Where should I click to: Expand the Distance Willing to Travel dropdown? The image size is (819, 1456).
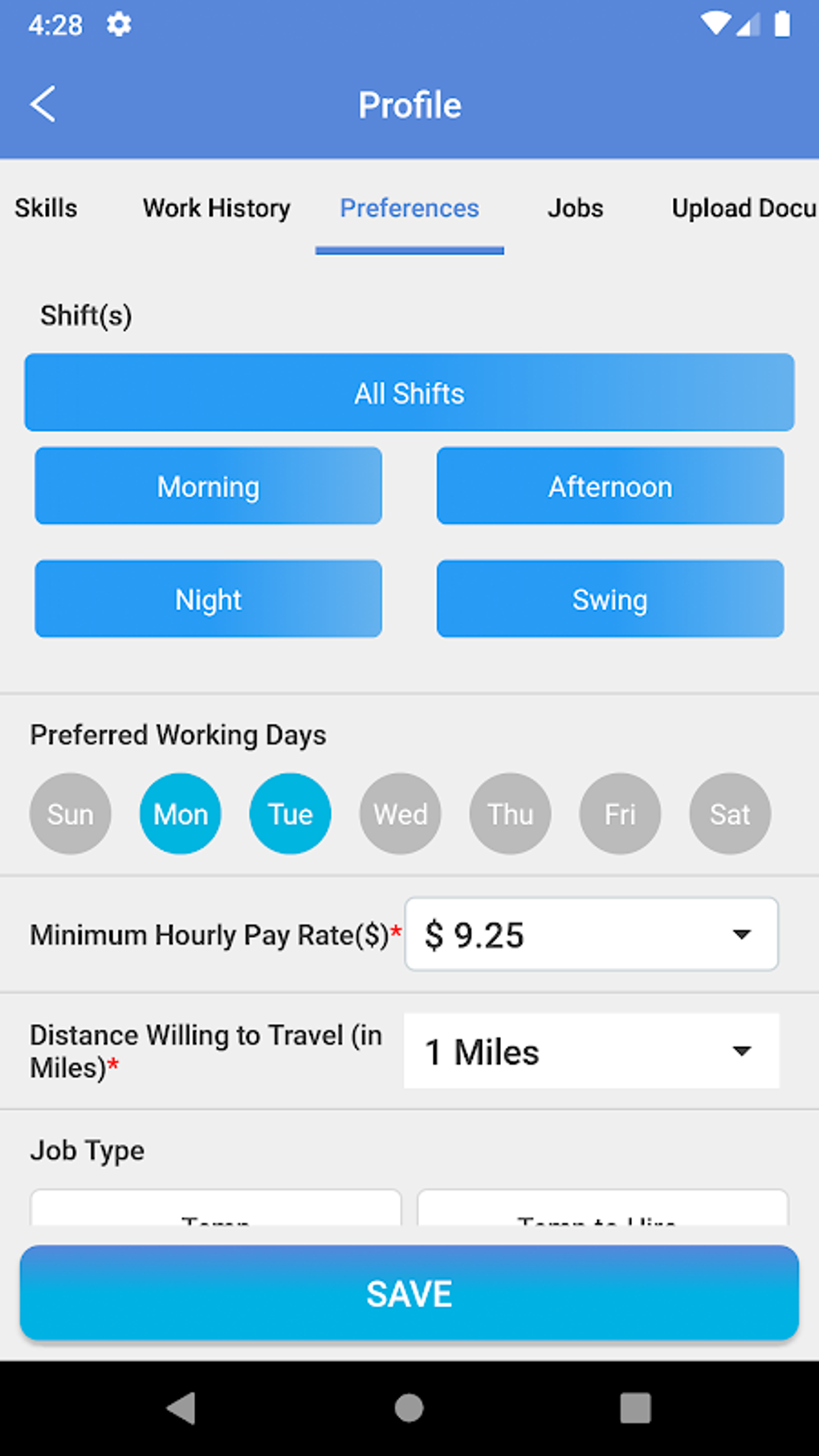click(x=591, y=1051)
